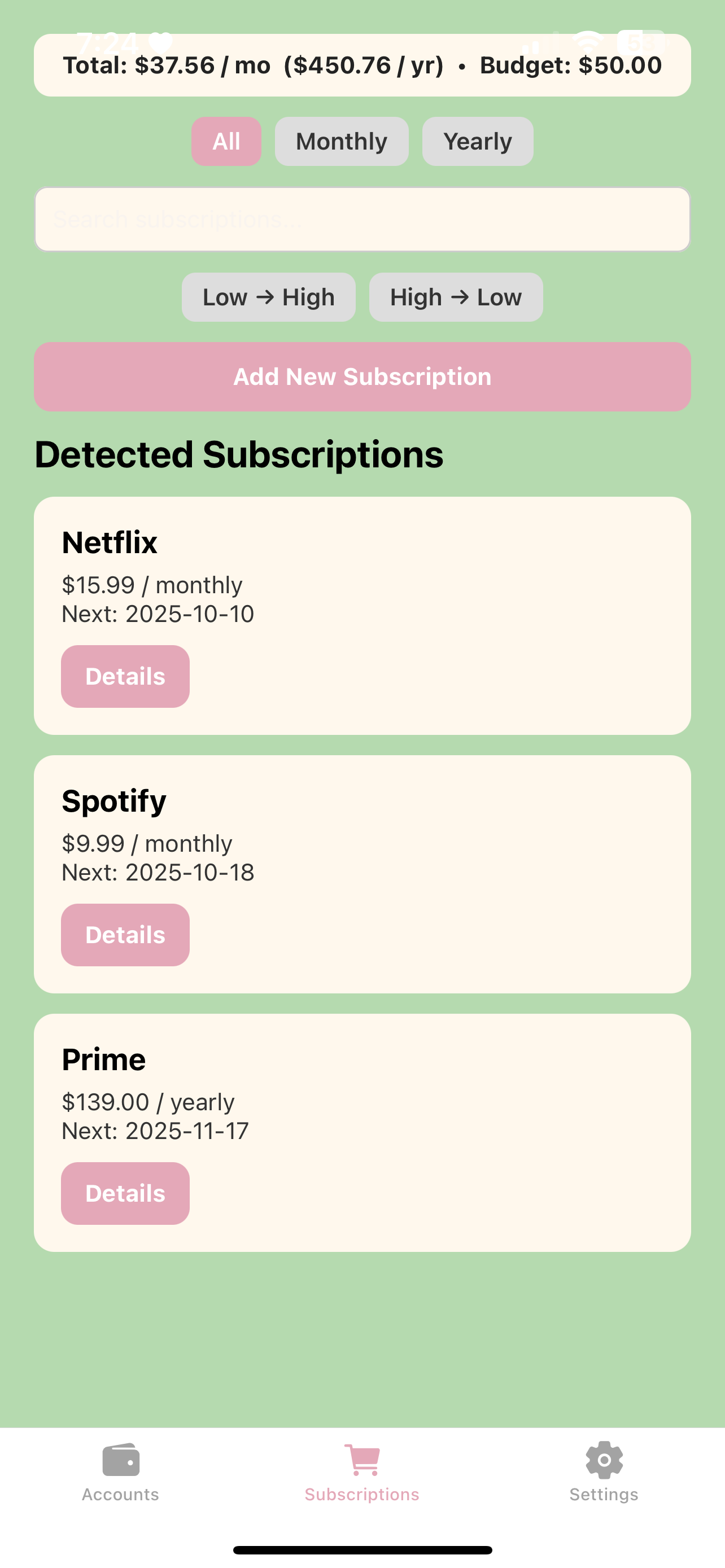Filter subscriptions by Monthly
The image size is (725, 1568).
coord(341,141)
